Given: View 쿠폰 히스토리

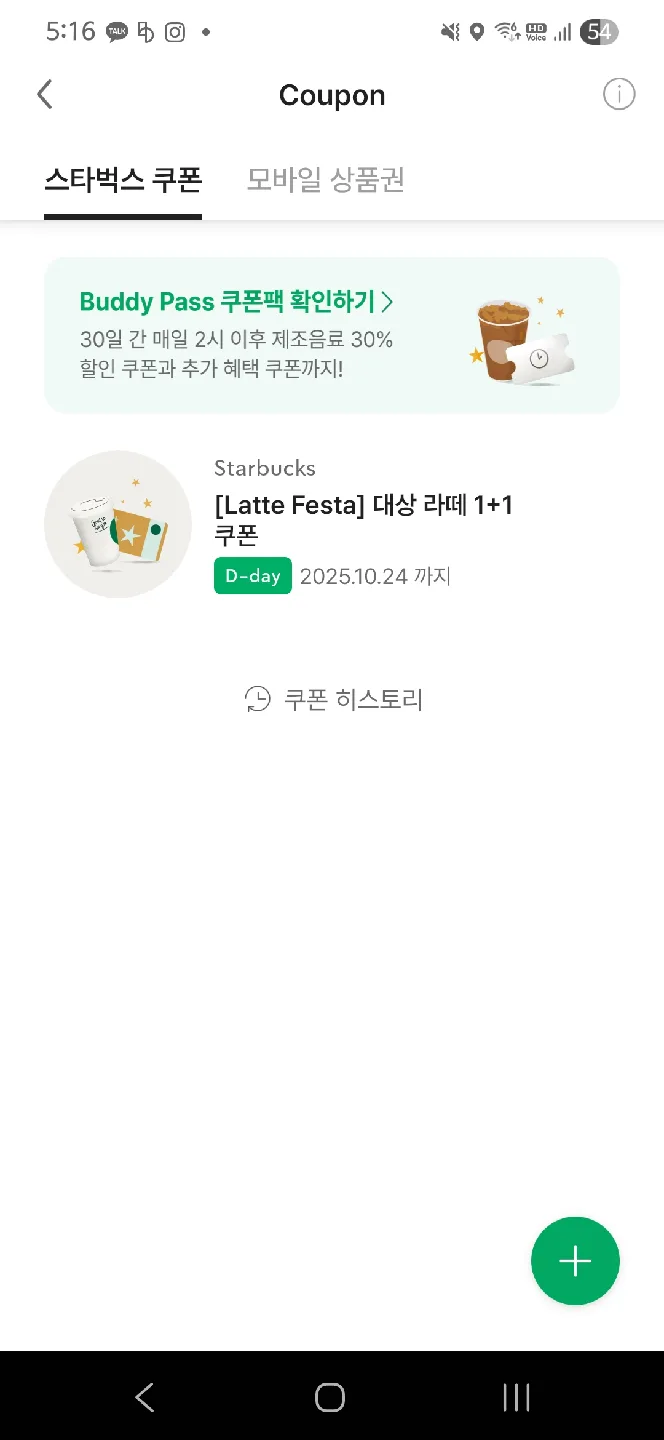Looking at the screenshot, I should (334, 699).
